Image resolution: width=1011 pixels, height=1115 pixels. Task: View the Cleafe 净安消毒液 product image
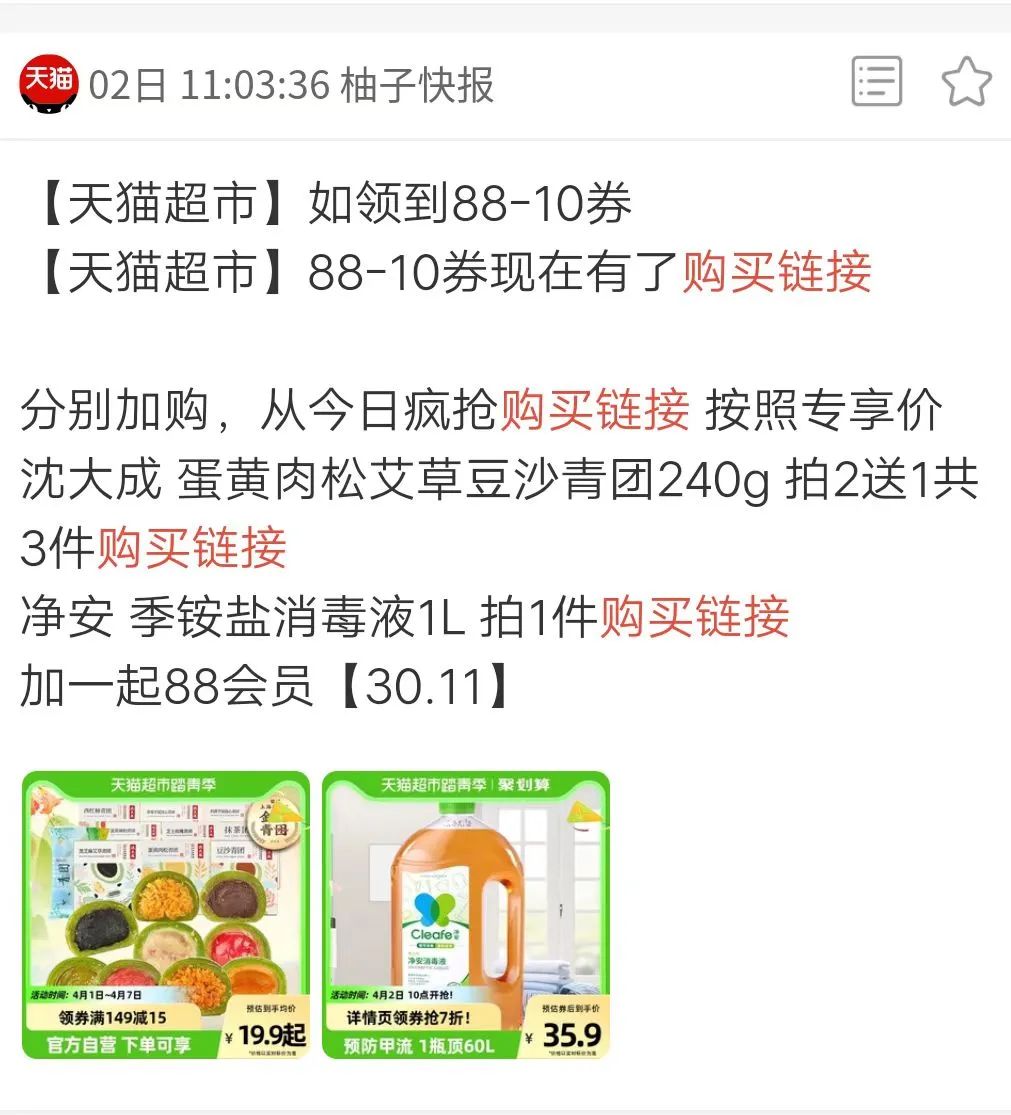(466, 915)
